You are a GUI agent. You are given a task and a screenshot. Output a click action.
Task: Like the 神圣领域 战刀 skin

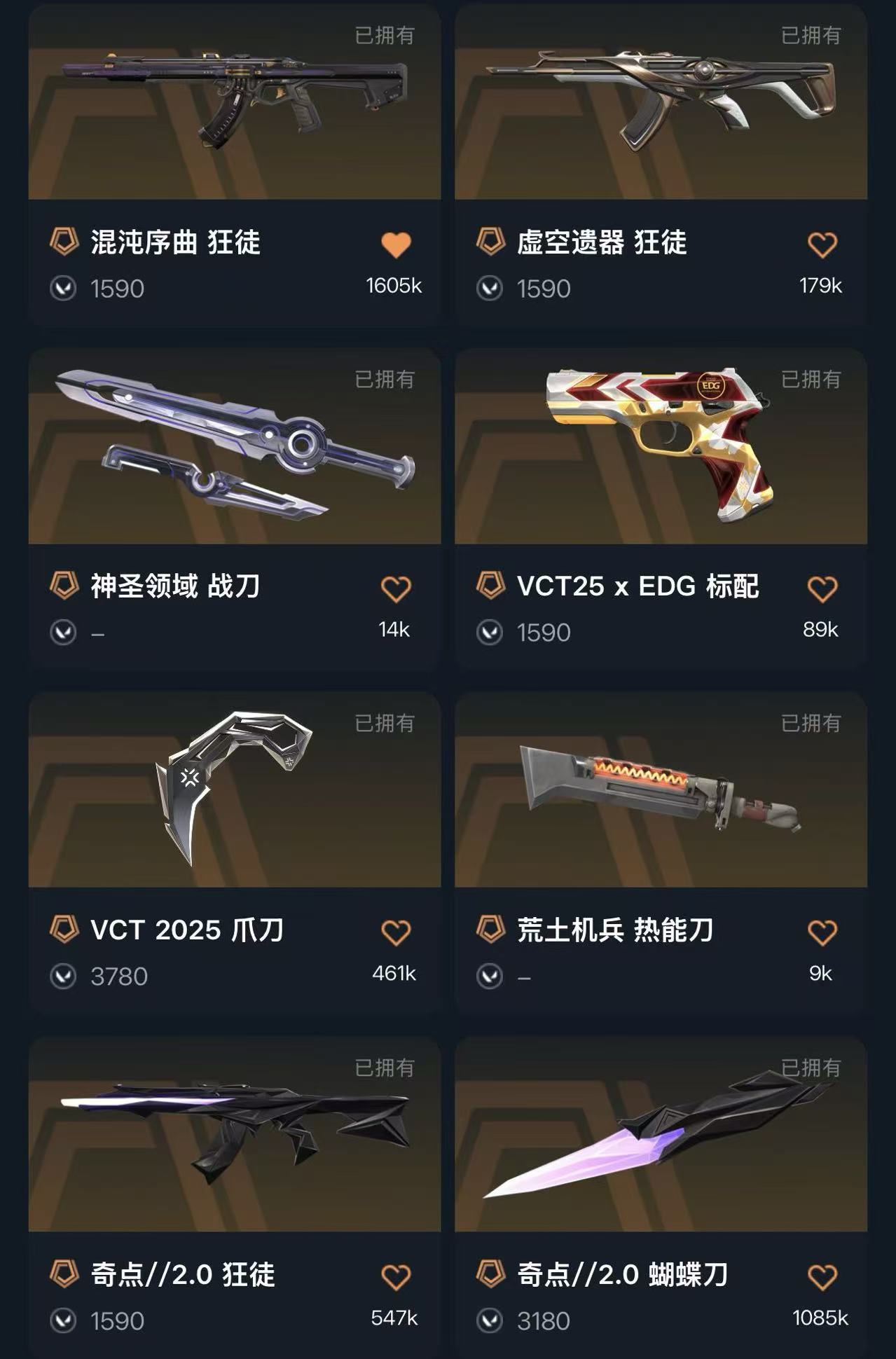[396, 589]
